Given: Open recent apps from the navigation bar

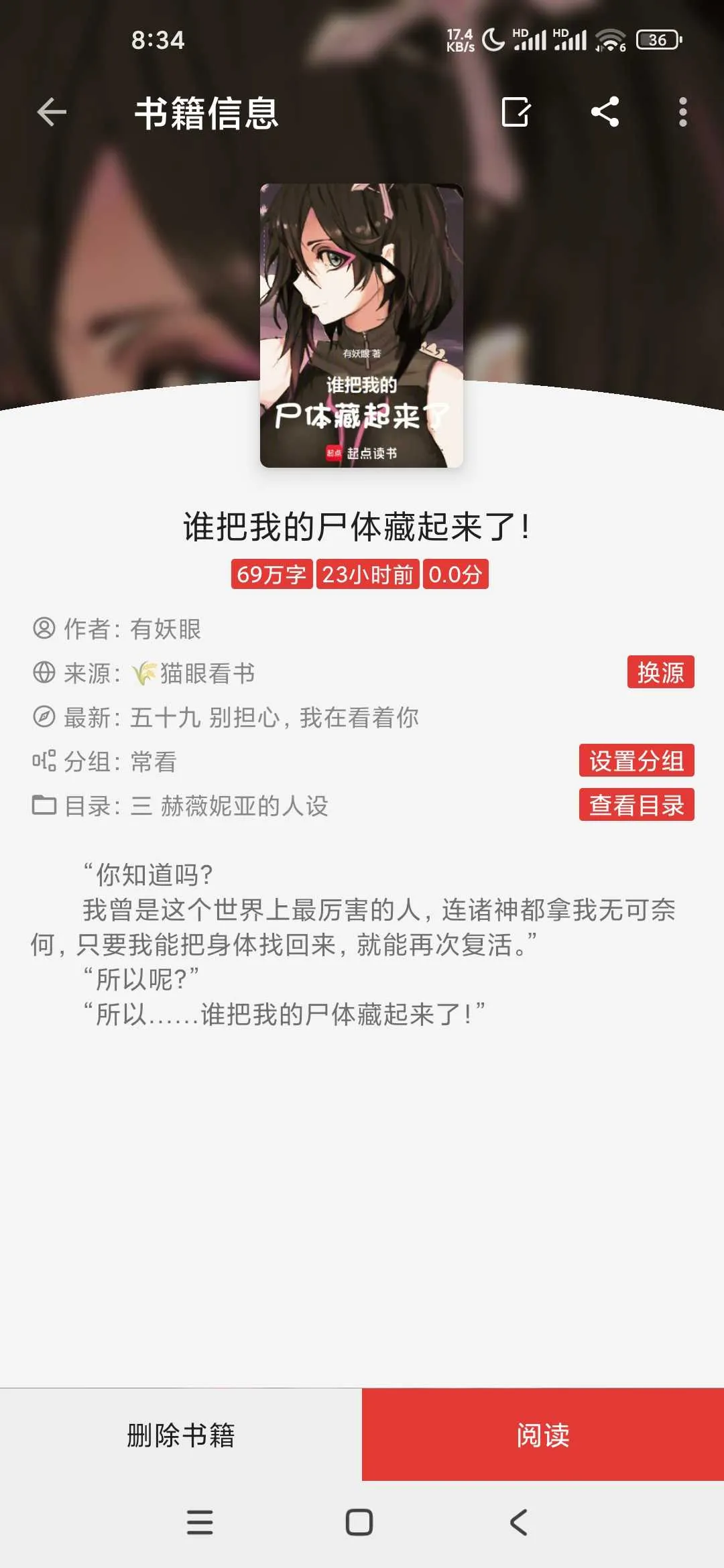Looking at the screenshot, I should [x=200, y=1522].
